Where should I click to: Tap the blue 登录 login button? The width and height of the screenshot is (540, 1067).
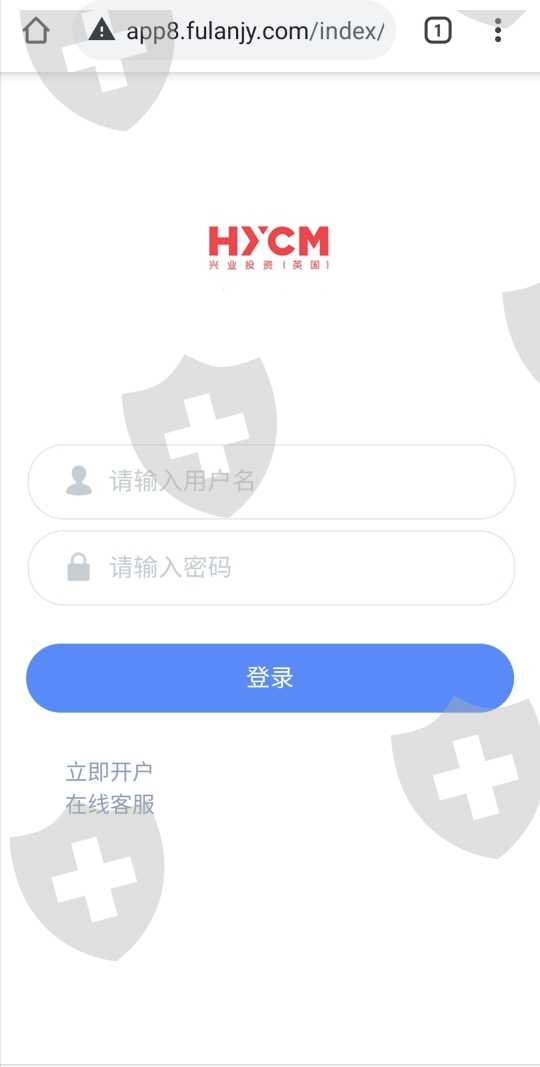pos(270,678)
